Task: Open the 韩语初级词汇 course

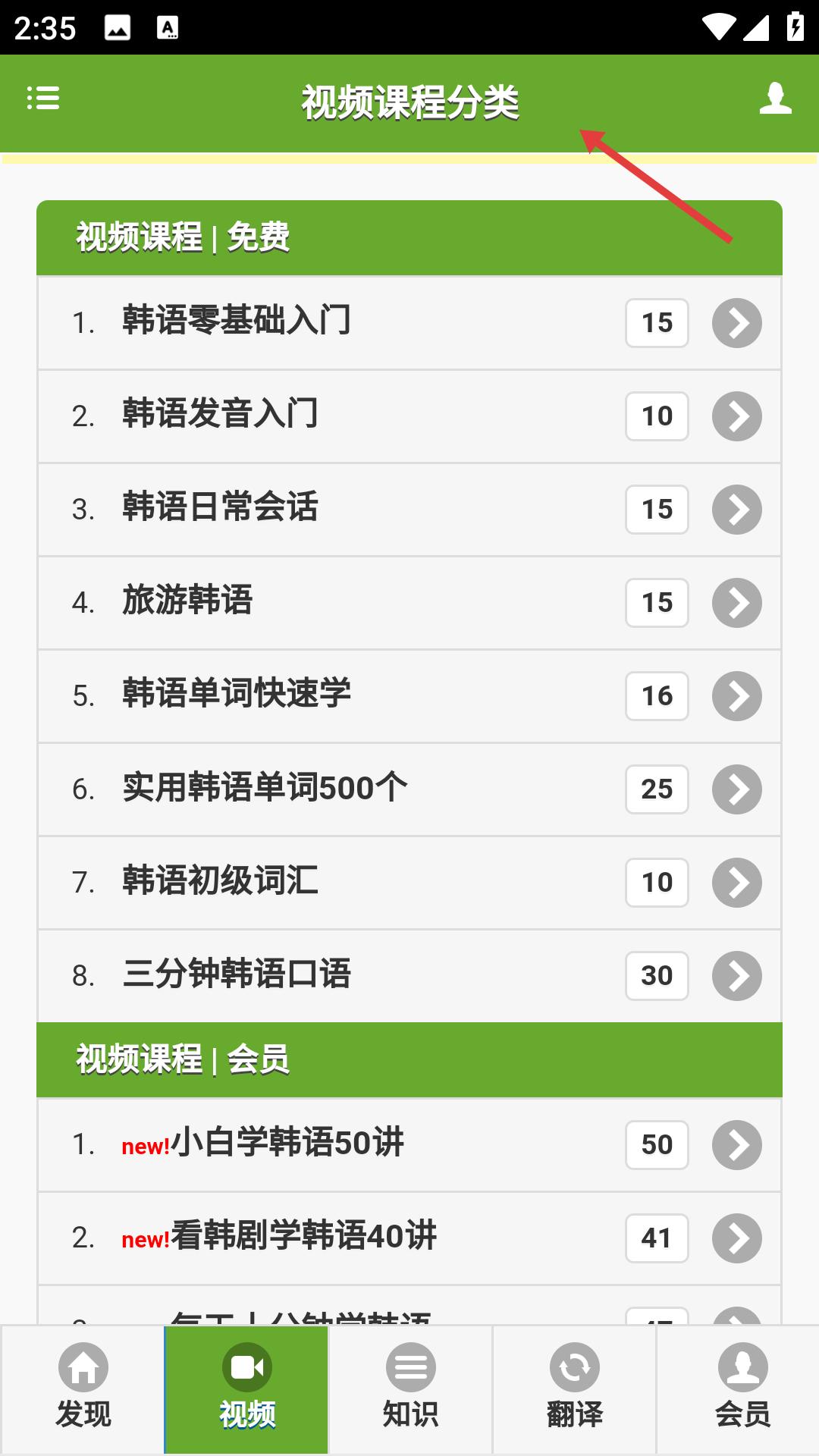Action: 409,882
